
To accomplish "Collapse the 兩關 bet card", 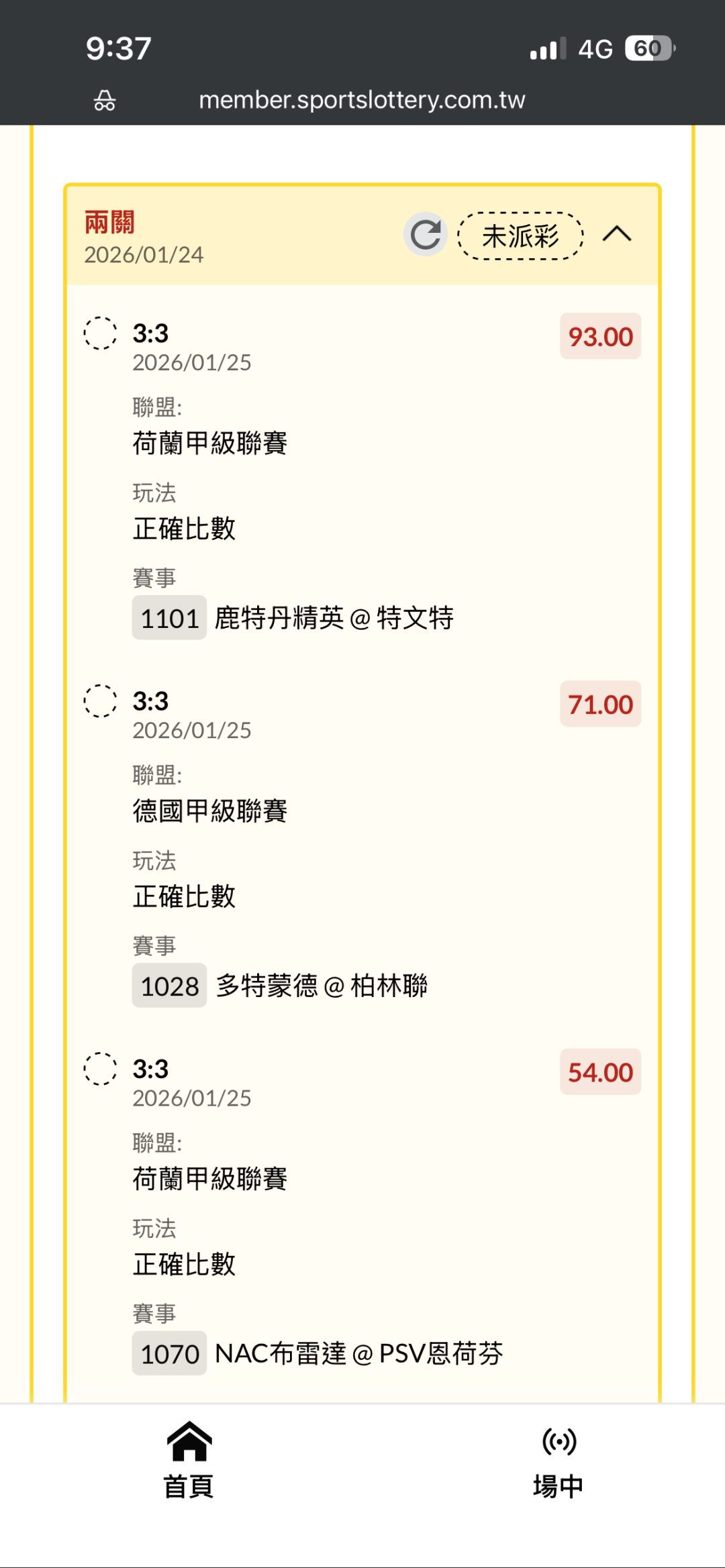I will (x=617, y=234).
